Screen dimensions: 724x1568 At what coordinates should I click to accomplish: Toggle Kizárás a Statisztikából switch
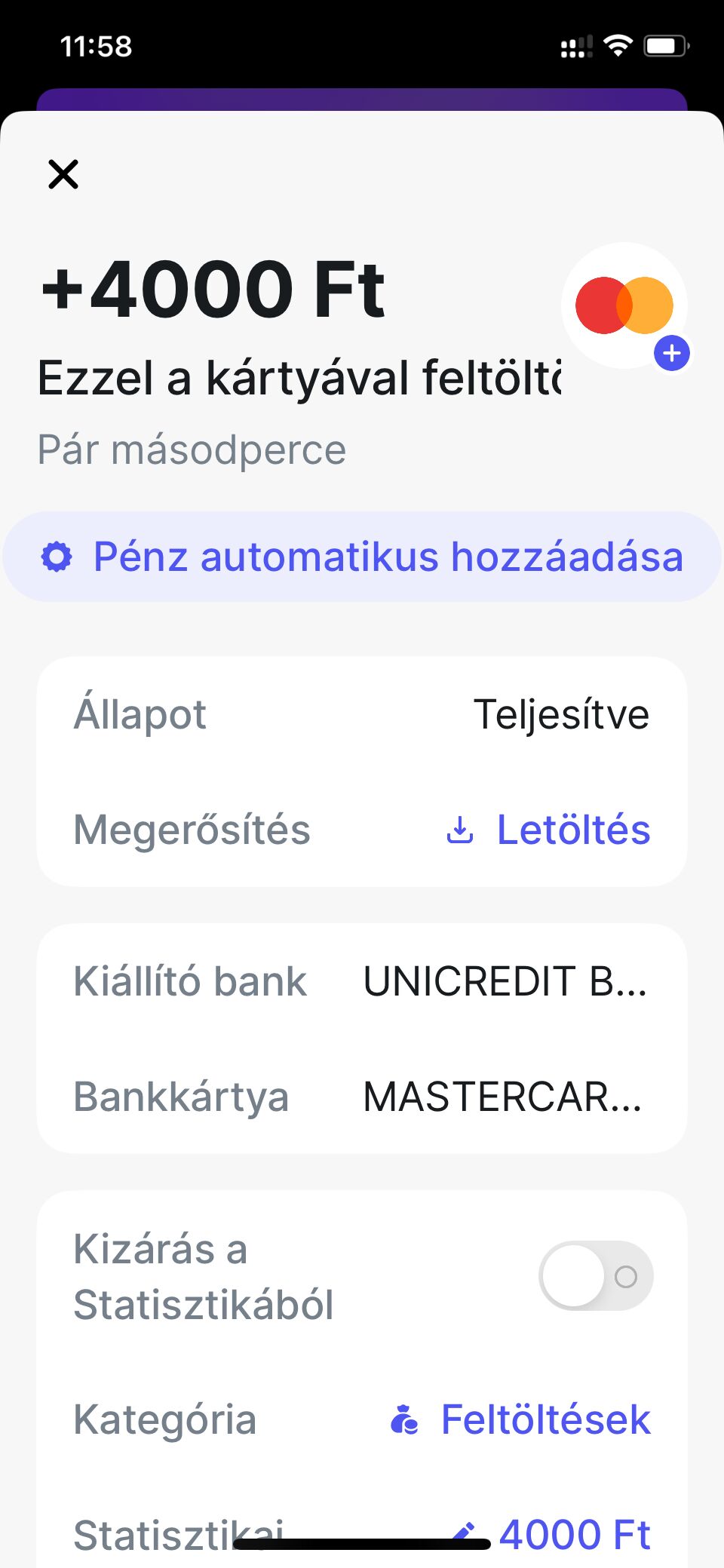point(596,1276)
